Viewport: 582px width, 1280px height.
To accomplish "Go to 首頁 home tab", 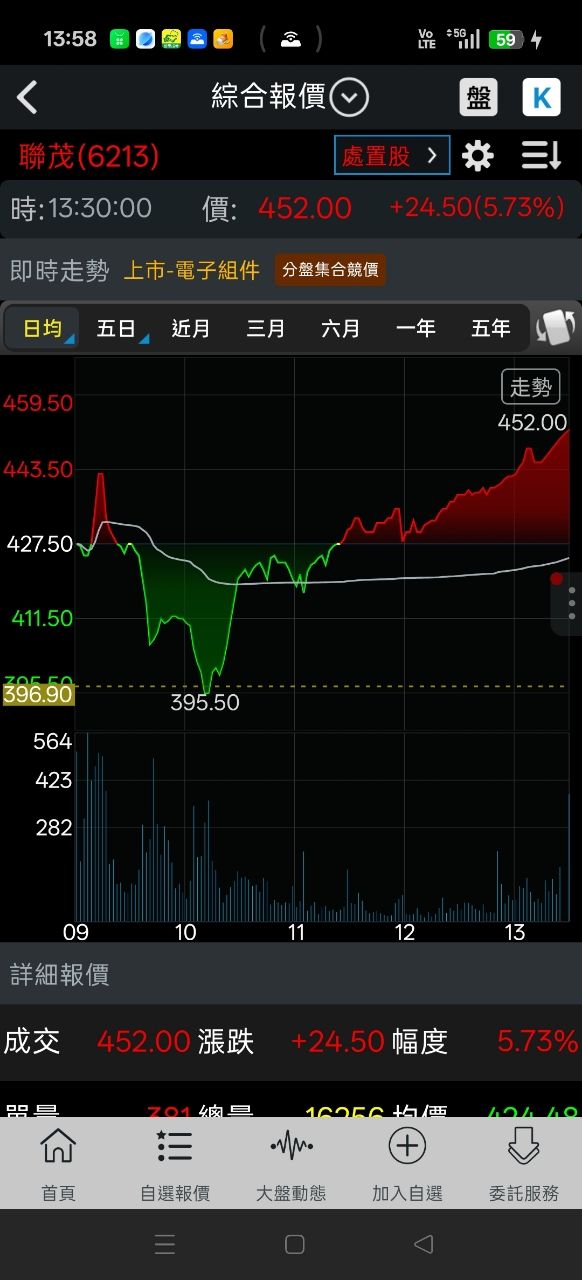I will coord(58,1164).
